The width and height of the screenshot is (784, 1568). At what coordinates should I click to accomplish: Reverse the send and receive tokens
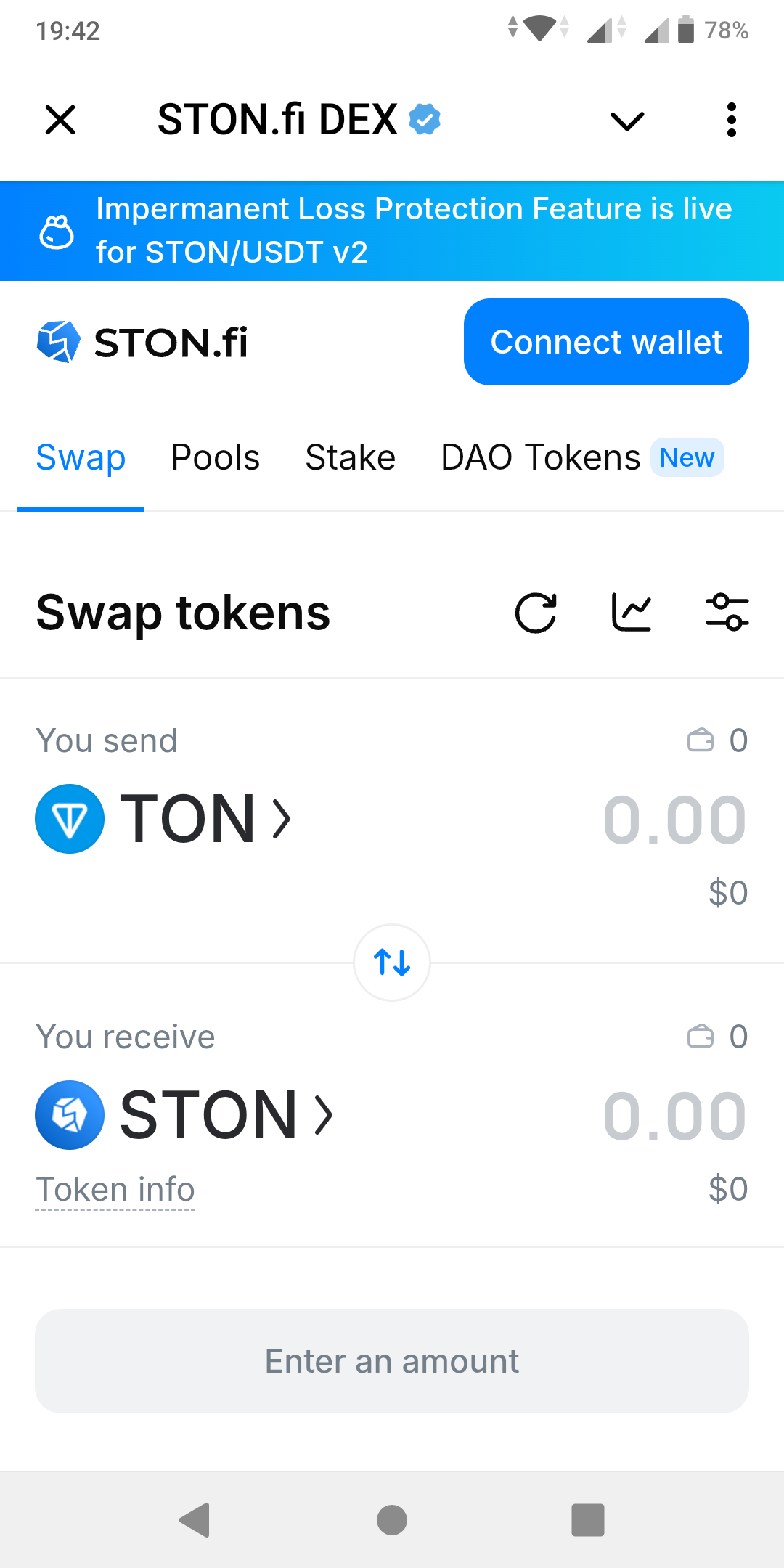392,963
